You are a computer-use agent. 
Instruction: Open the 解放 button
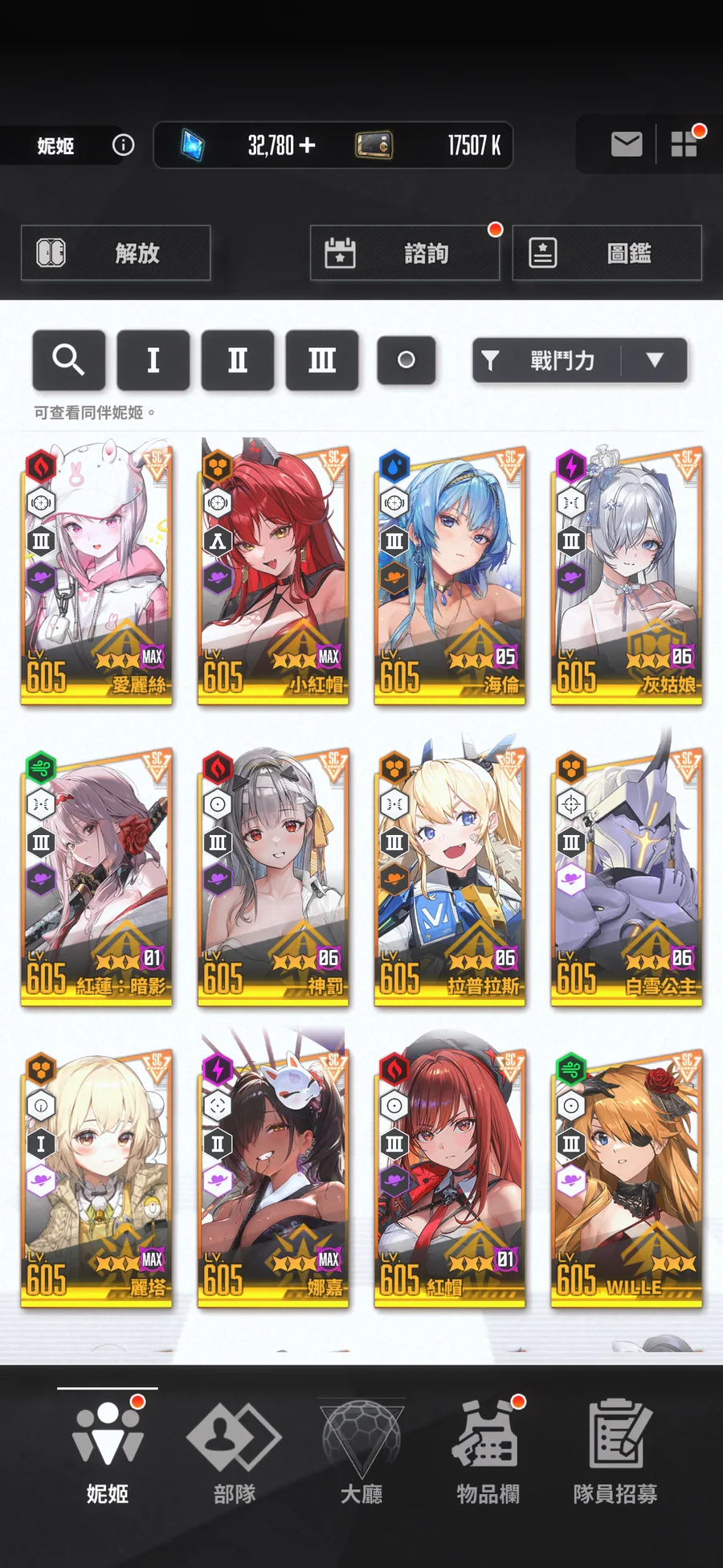tap(116, 253)
